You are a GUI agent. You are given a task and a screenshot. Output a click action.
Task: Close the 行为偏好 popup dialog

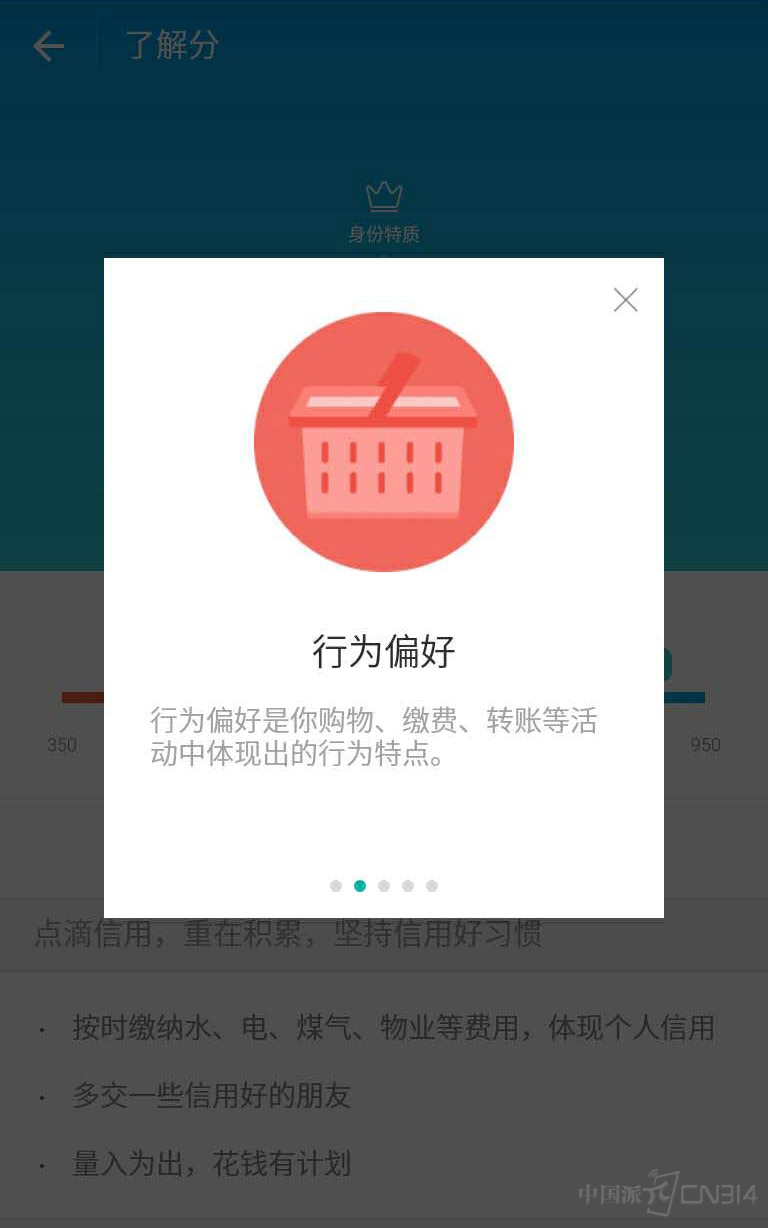(625, 300)
